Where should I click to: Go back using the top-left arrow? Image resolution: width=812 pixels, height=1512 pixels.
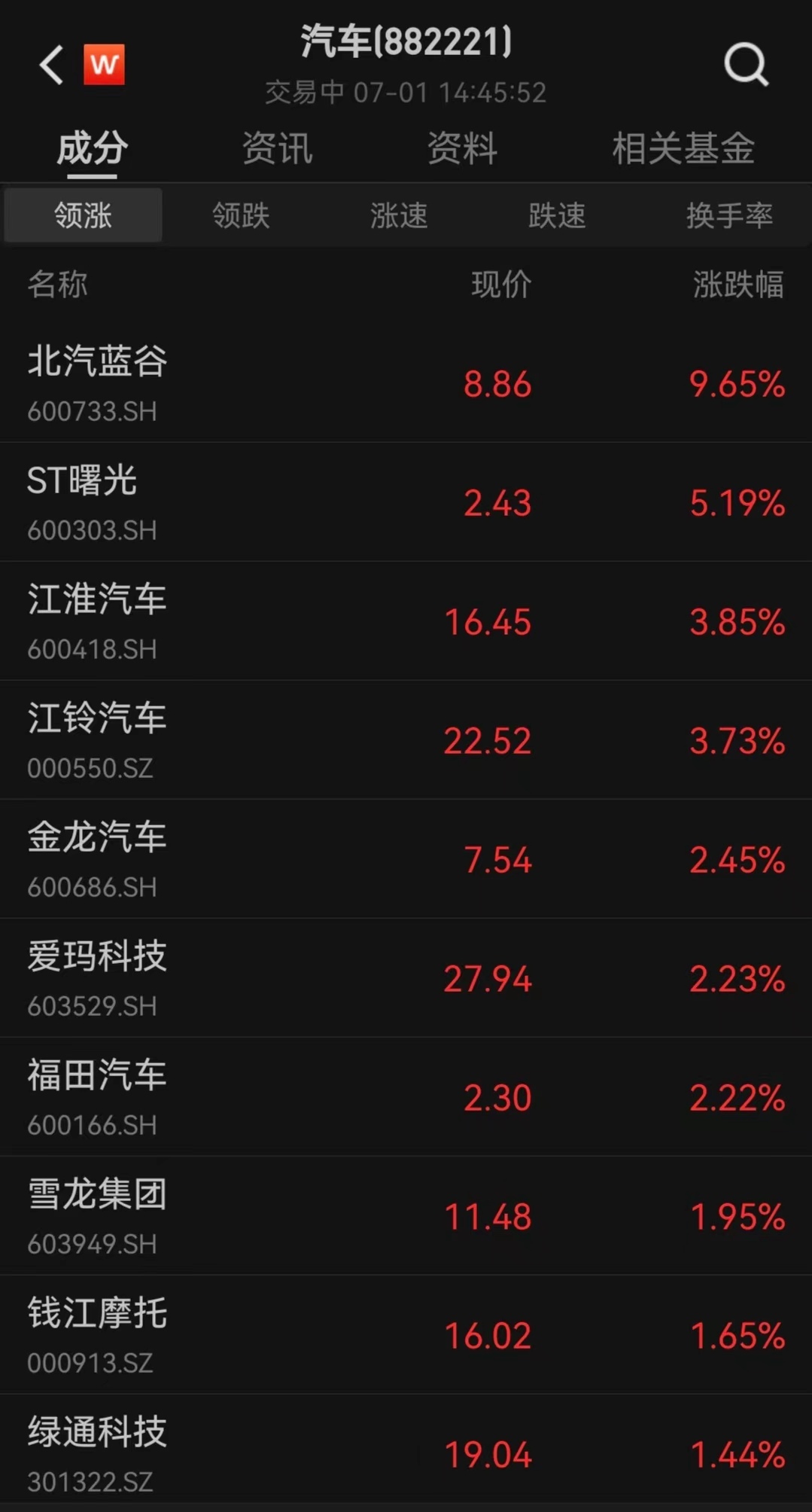click(x=51, y=65)
